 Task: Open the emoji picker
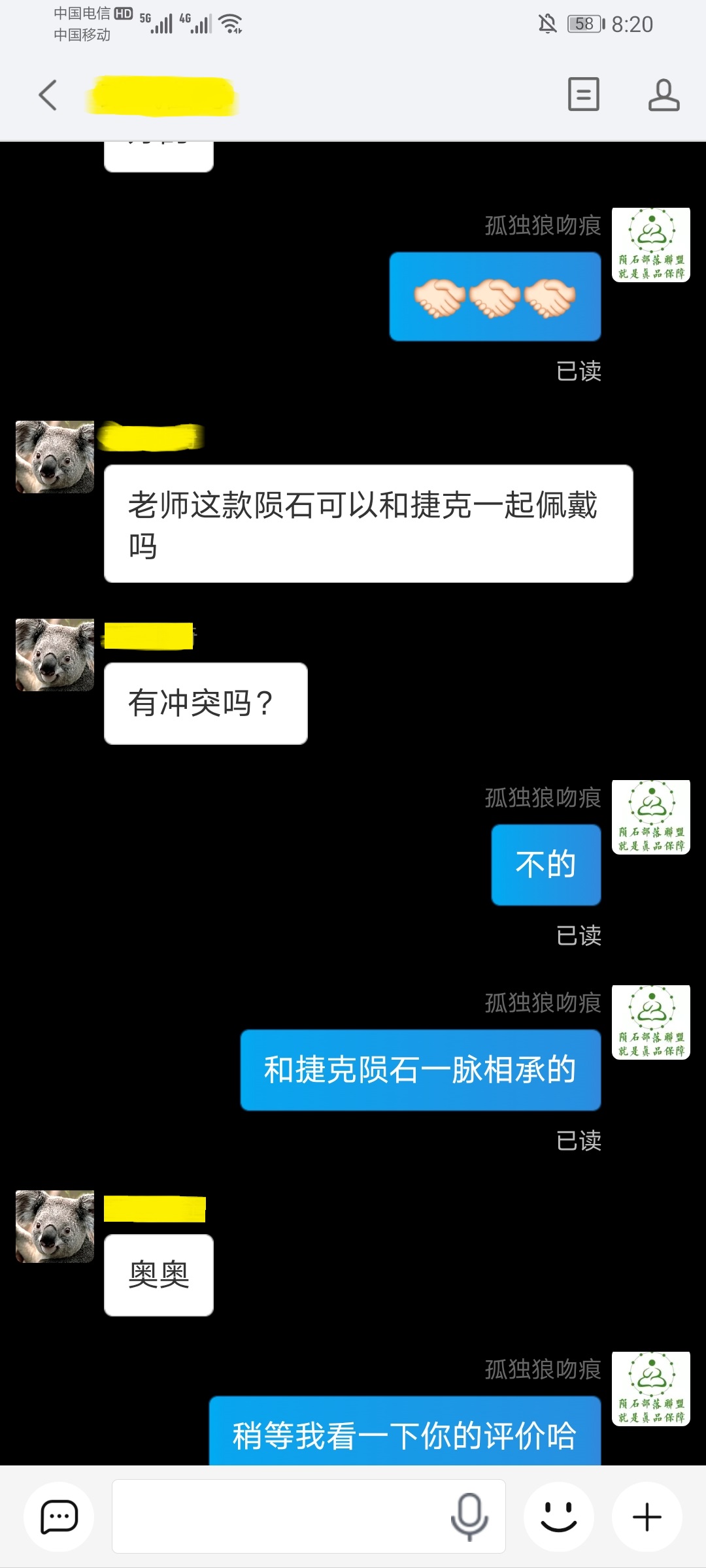559,1517
